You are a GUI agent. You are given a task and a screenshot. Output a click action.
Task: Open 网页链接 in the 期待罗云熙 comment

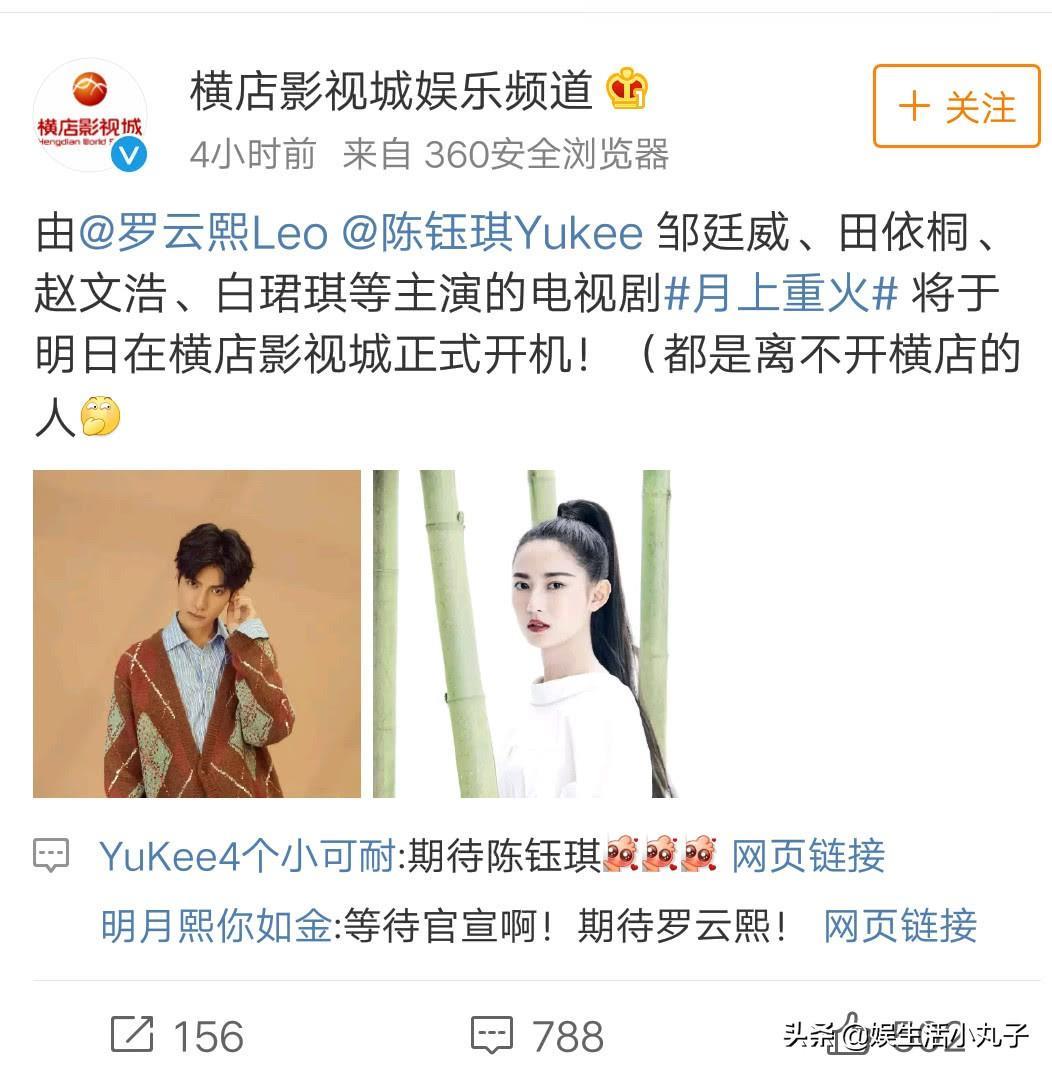coord(900,926)
